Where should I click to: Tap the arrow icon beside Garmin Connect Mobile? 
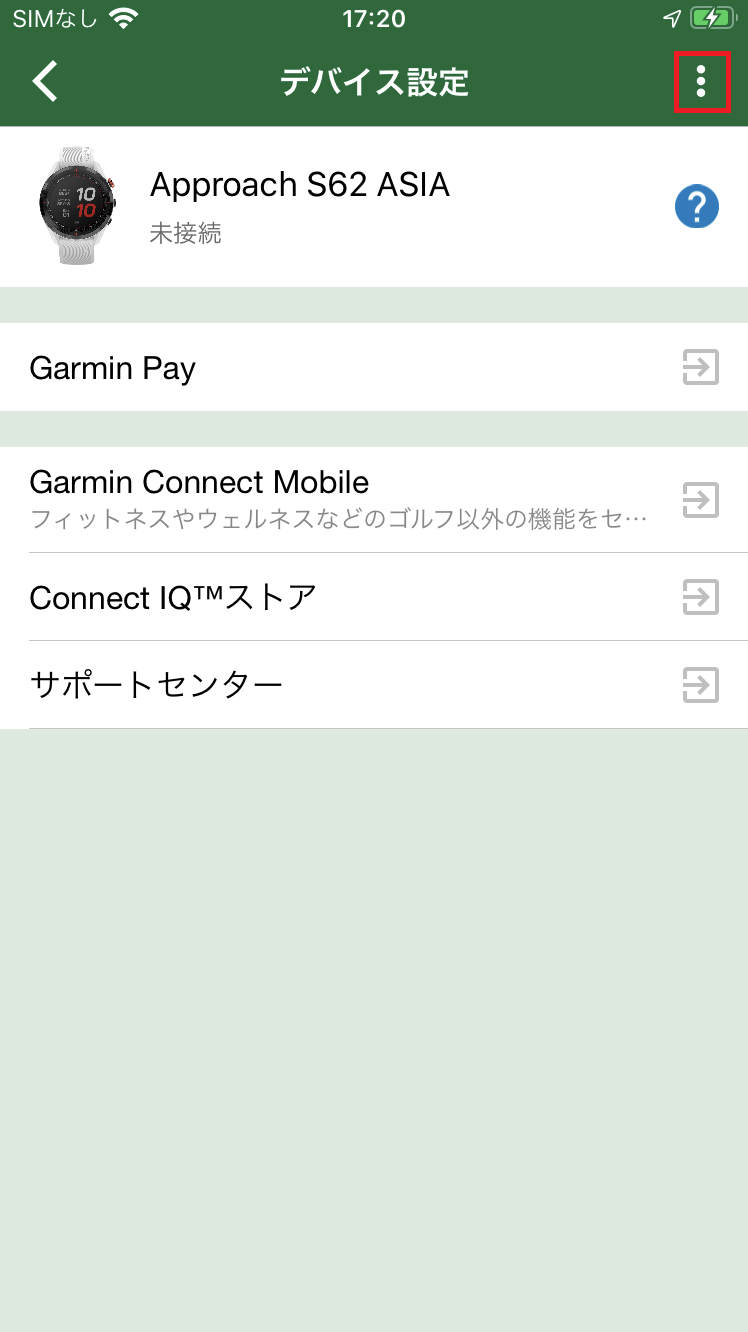pyautogui.click(x=700, y=500)
